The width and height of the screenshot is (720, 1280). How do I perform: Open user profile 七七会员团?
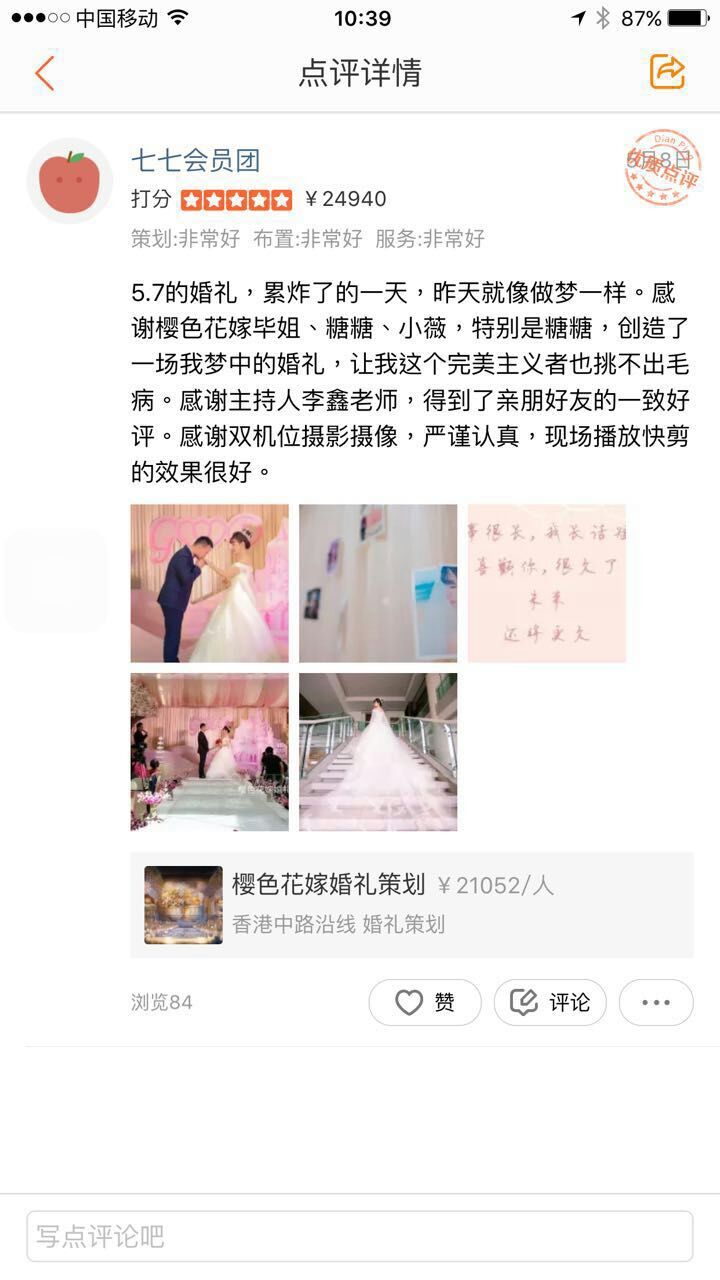point(196,160)
